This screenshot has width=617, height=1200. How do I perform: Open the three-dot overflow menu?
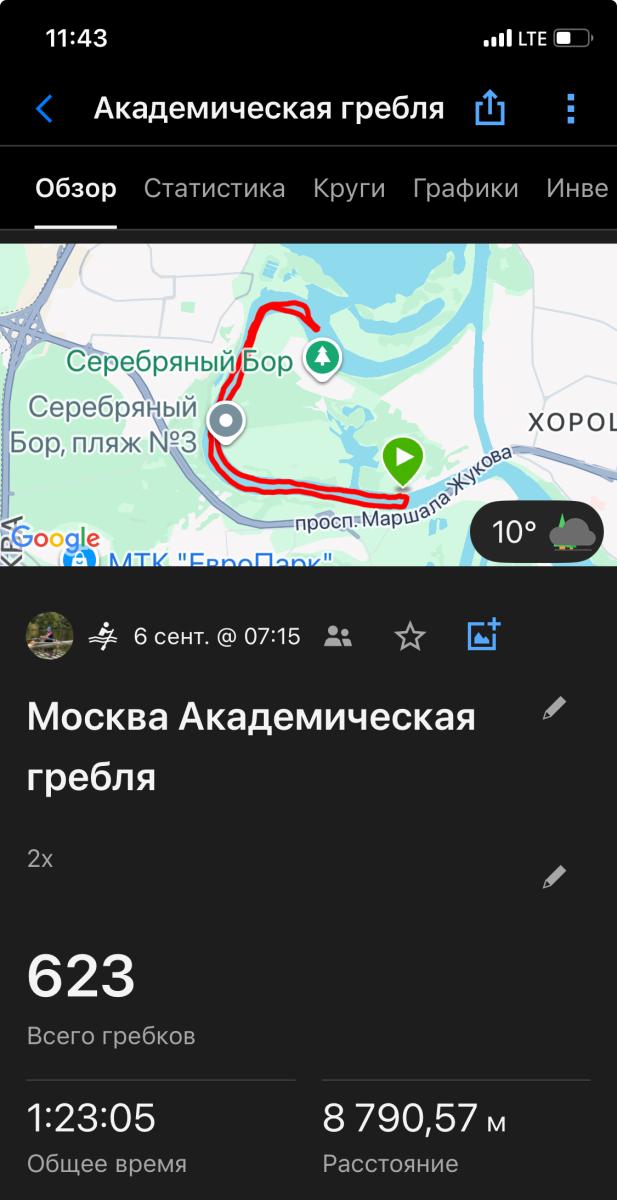pyautogui.click(x=570, y=108)
